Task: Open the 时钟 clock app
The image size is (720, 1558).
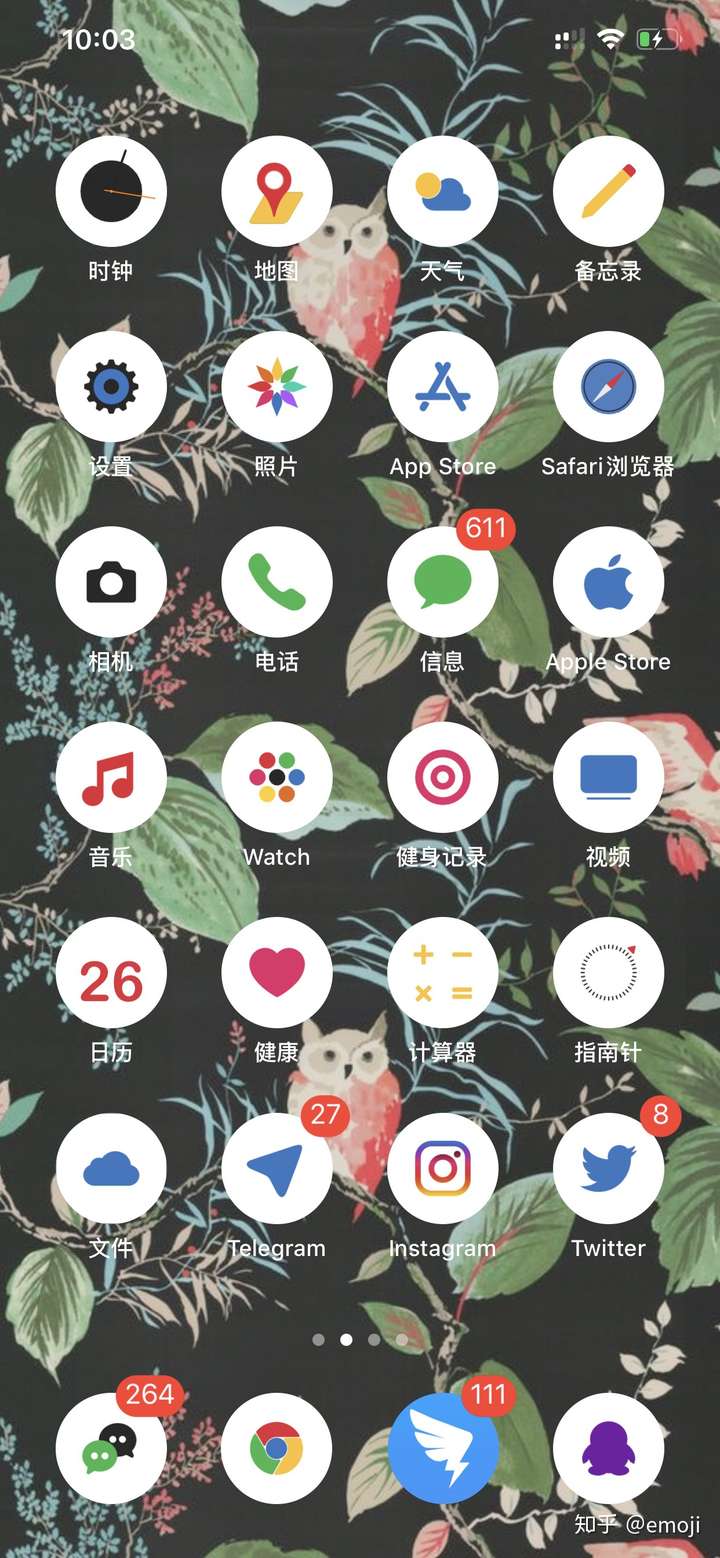Action: tap(110, 191)
